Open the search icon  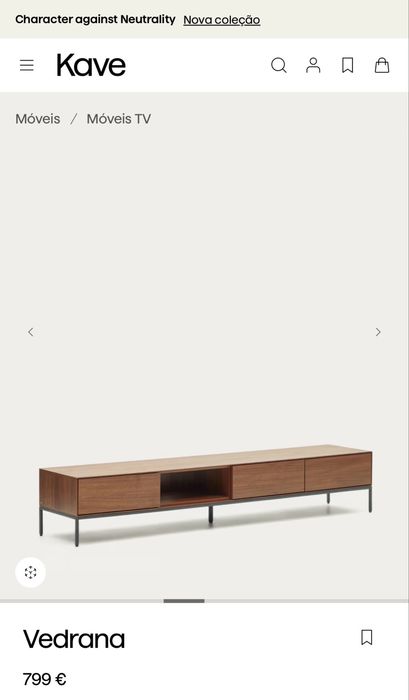coord(279,65)
